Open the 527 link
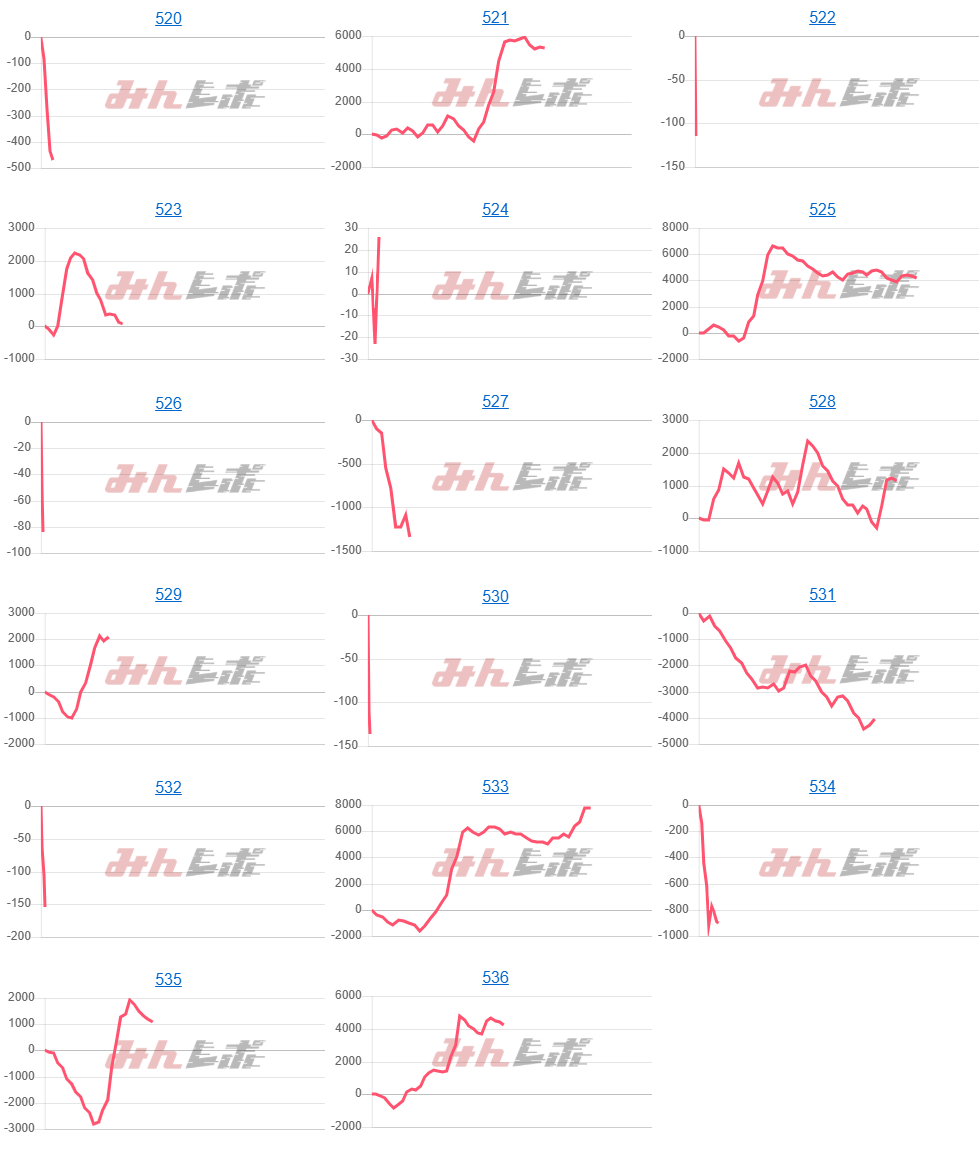 495,402
